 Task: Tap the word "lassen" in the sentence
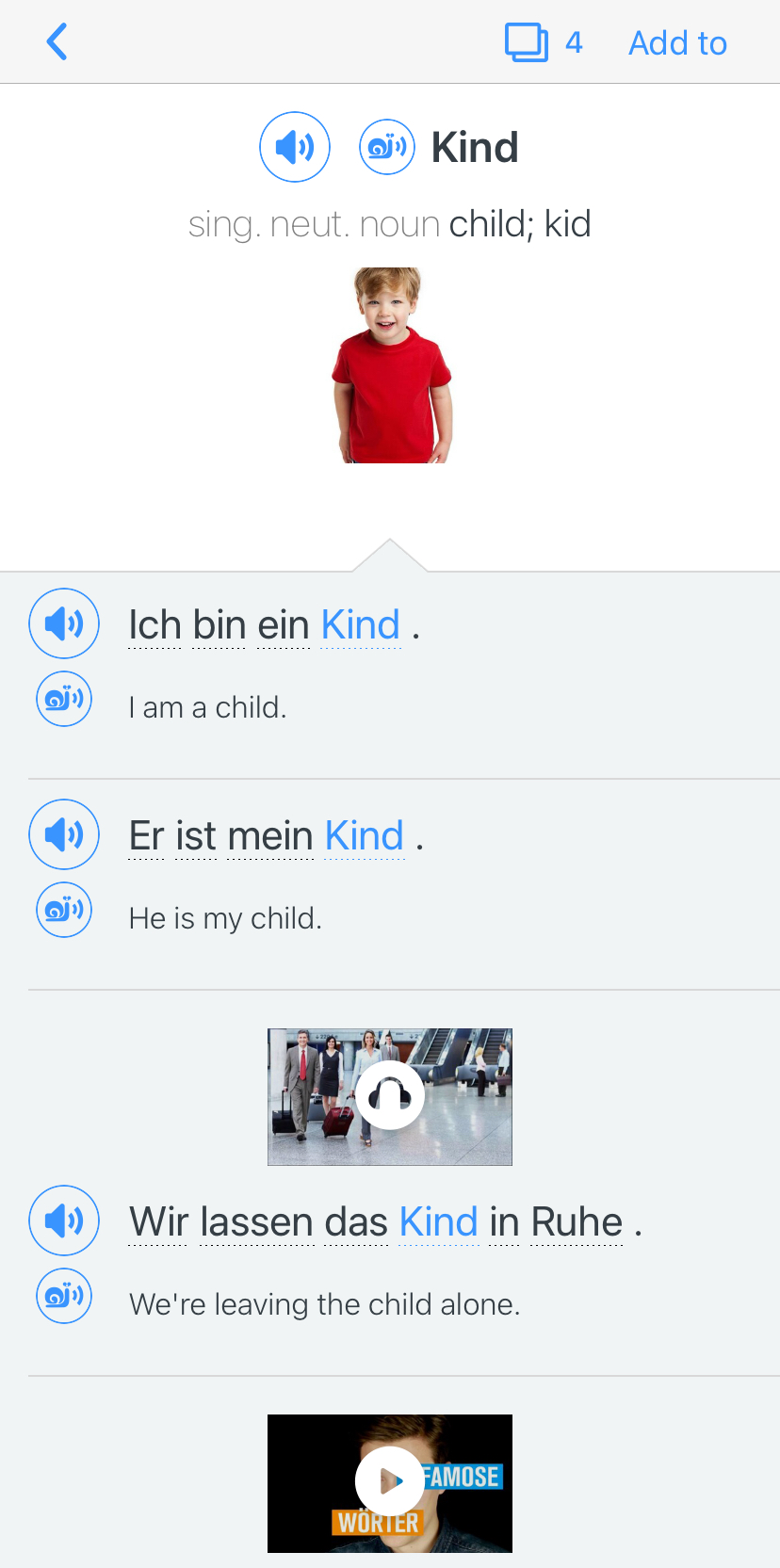(x=256, y=1222)
